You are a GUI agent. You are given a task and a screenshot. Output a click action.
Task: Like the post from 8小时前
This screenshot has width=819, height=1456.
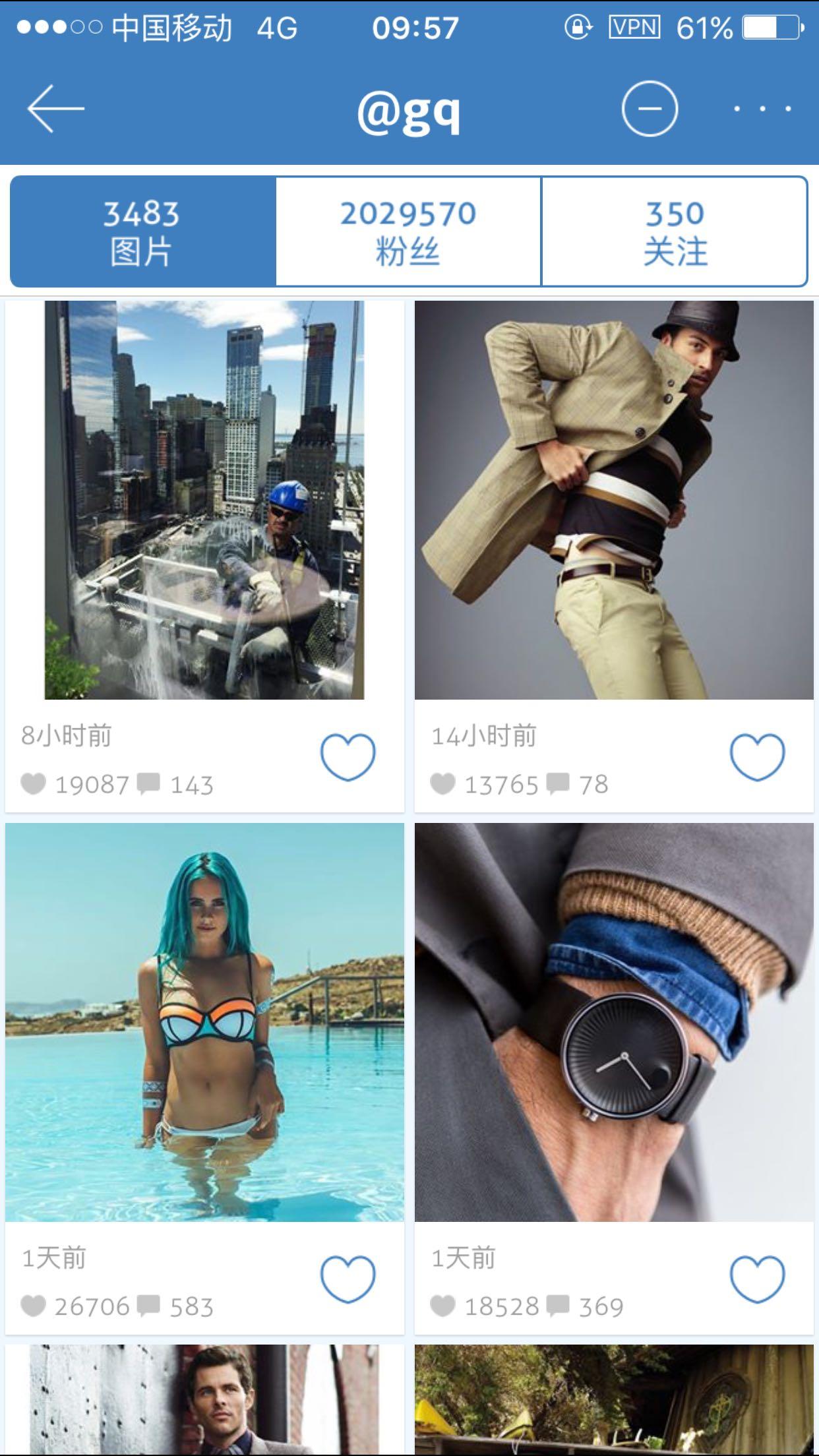coord(348,756)
